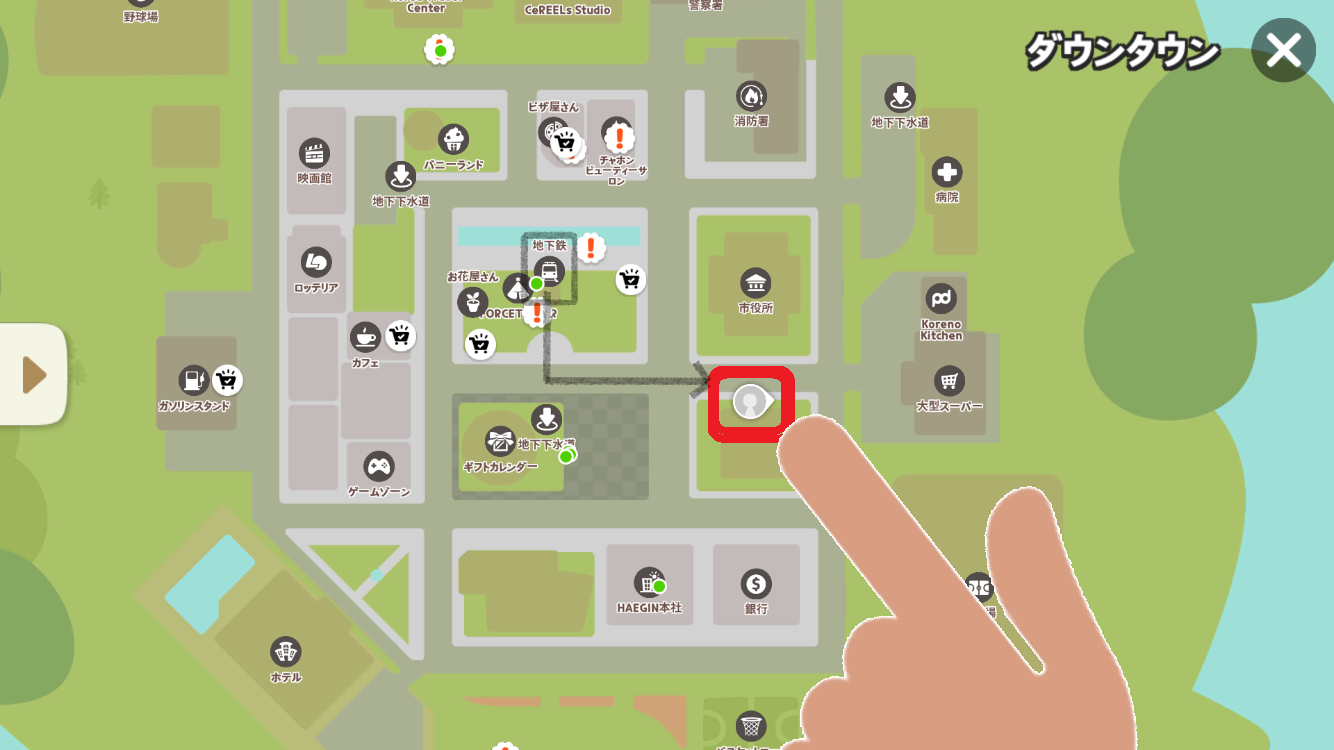Select the 市役所 city hall icon
Screen dimensions: 1334x750
pos(756,282)
